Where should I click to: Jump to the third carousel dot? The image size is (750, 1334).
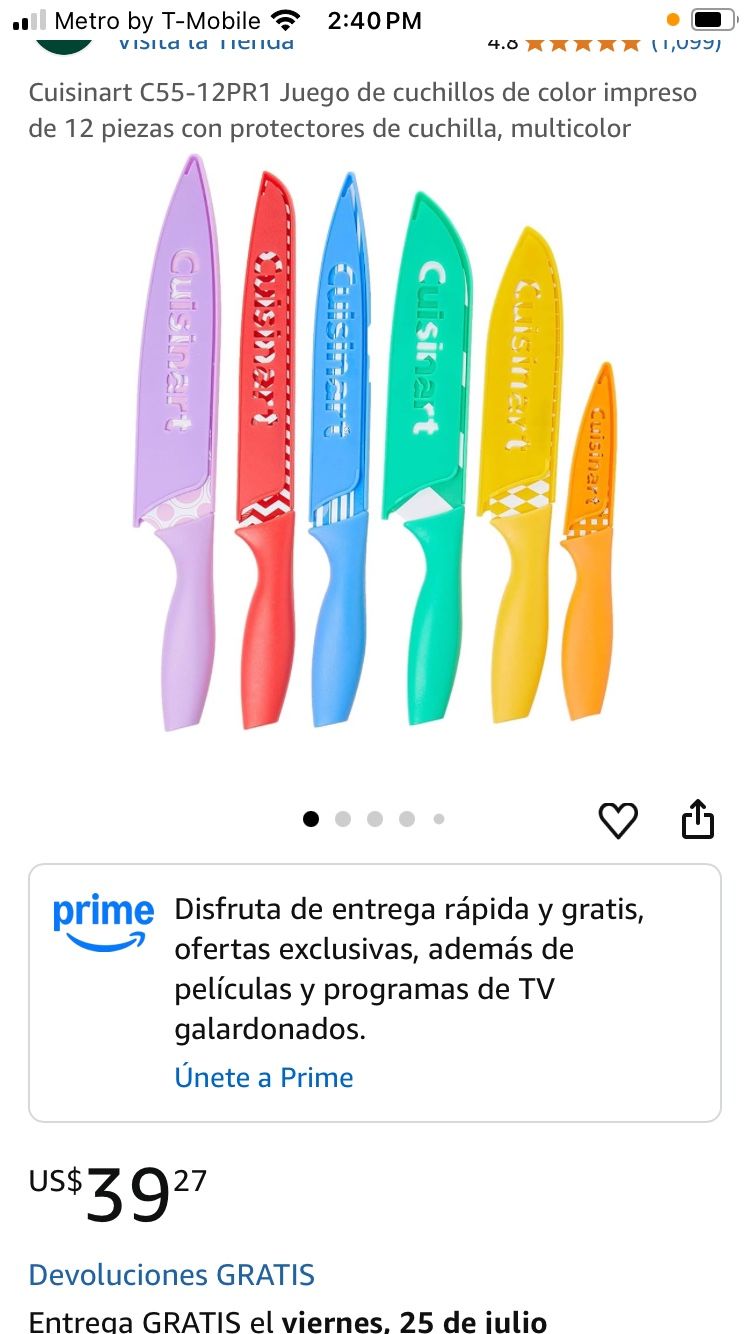(375, 818)
